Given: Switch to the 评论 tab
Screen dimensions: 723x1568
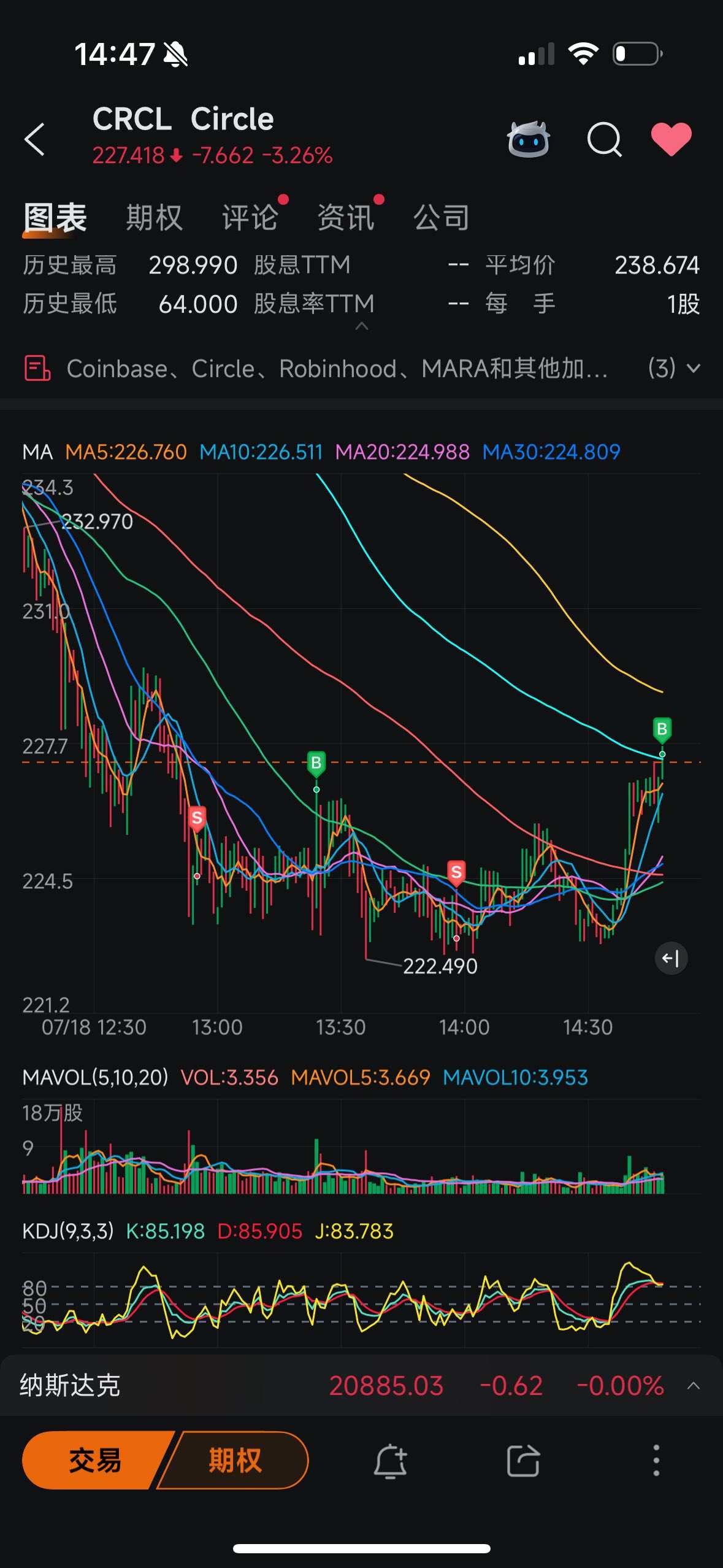Looking at the screenshot, I should click(250, 218).
